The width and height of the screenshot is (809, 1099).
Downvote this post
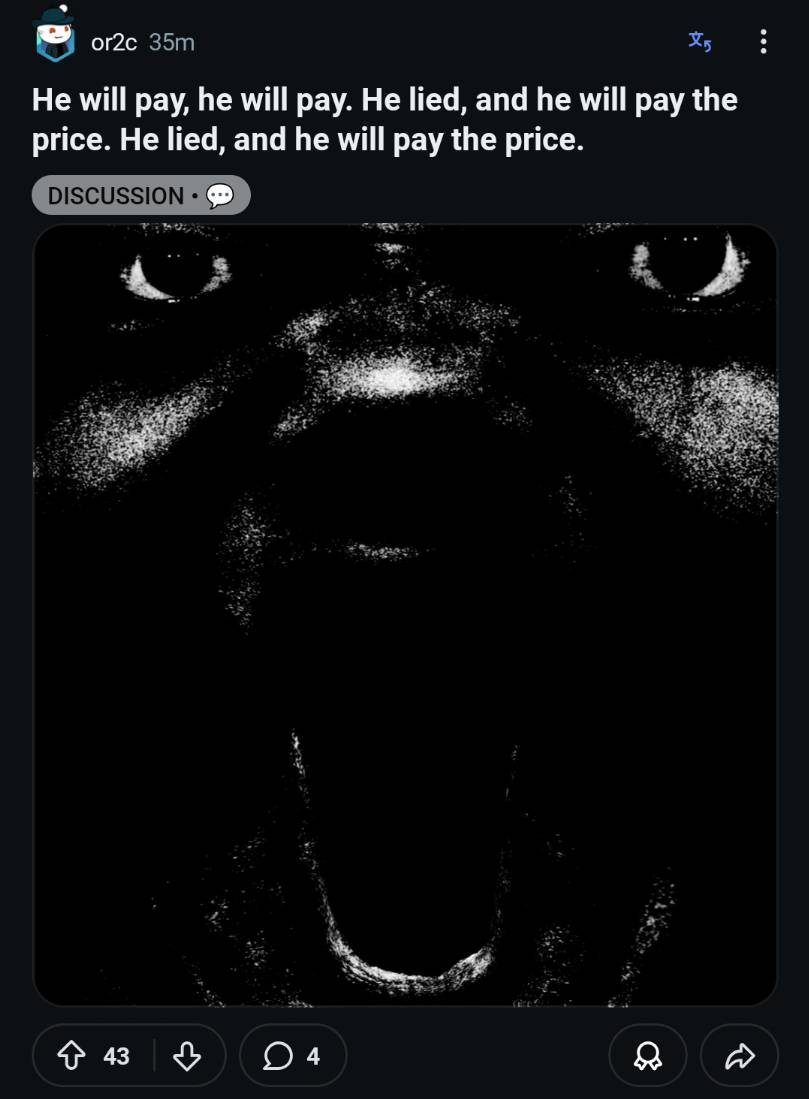(x=187, y=1055)
